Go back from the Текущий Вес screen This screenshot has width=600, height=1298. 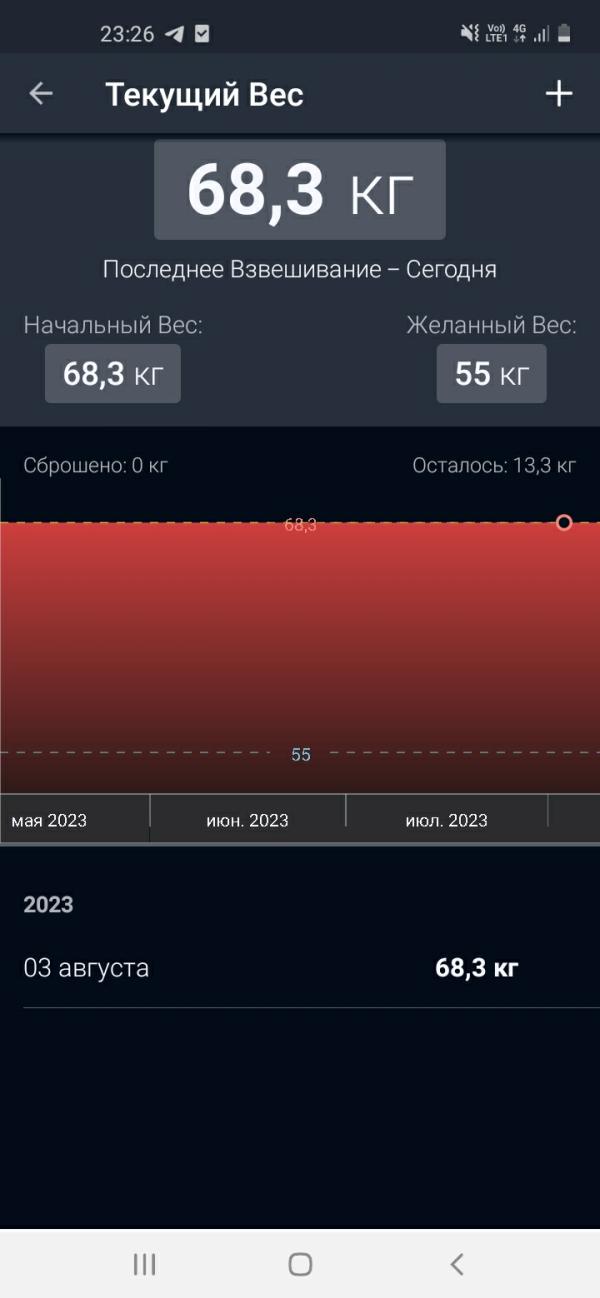(41, 94)
